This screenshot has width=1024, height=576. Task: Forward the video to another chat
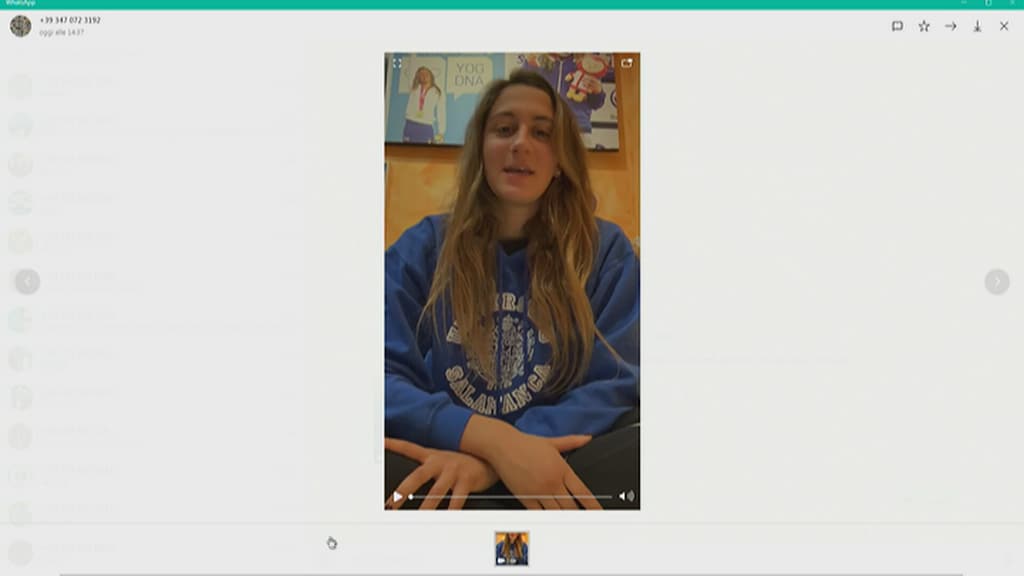point(951,26)
